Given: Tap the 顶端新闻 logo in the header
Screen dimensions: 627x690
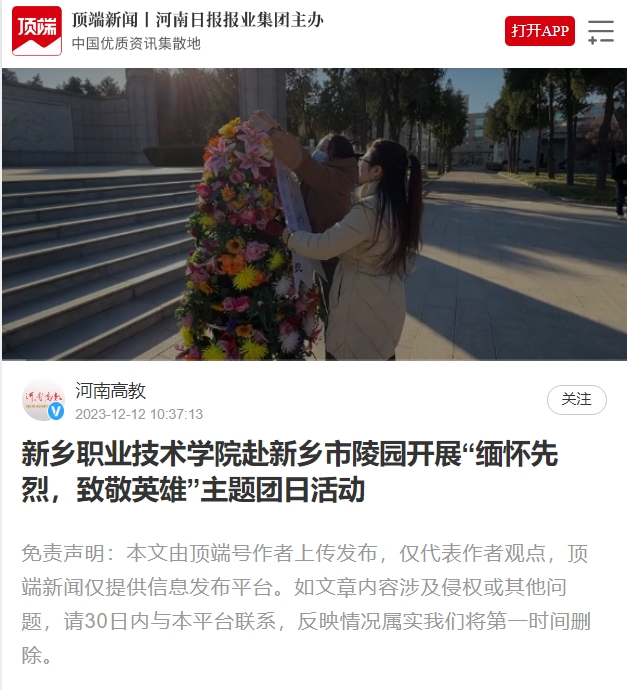Looking at the screenshot, I should click(x=36, y=31).
